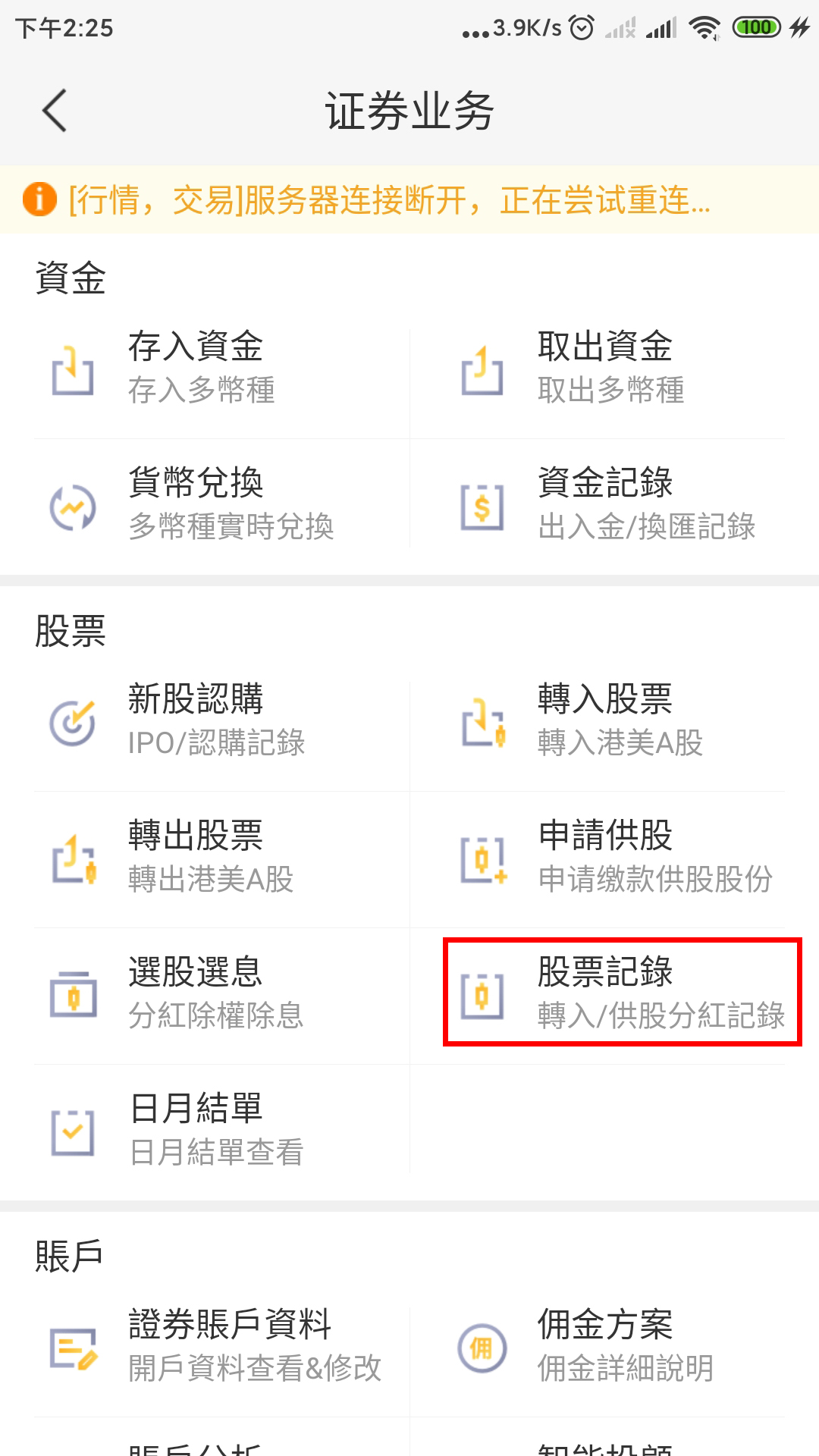Tap the server disconnected warning banner
819x1456 pixels.
click(409, 199)
